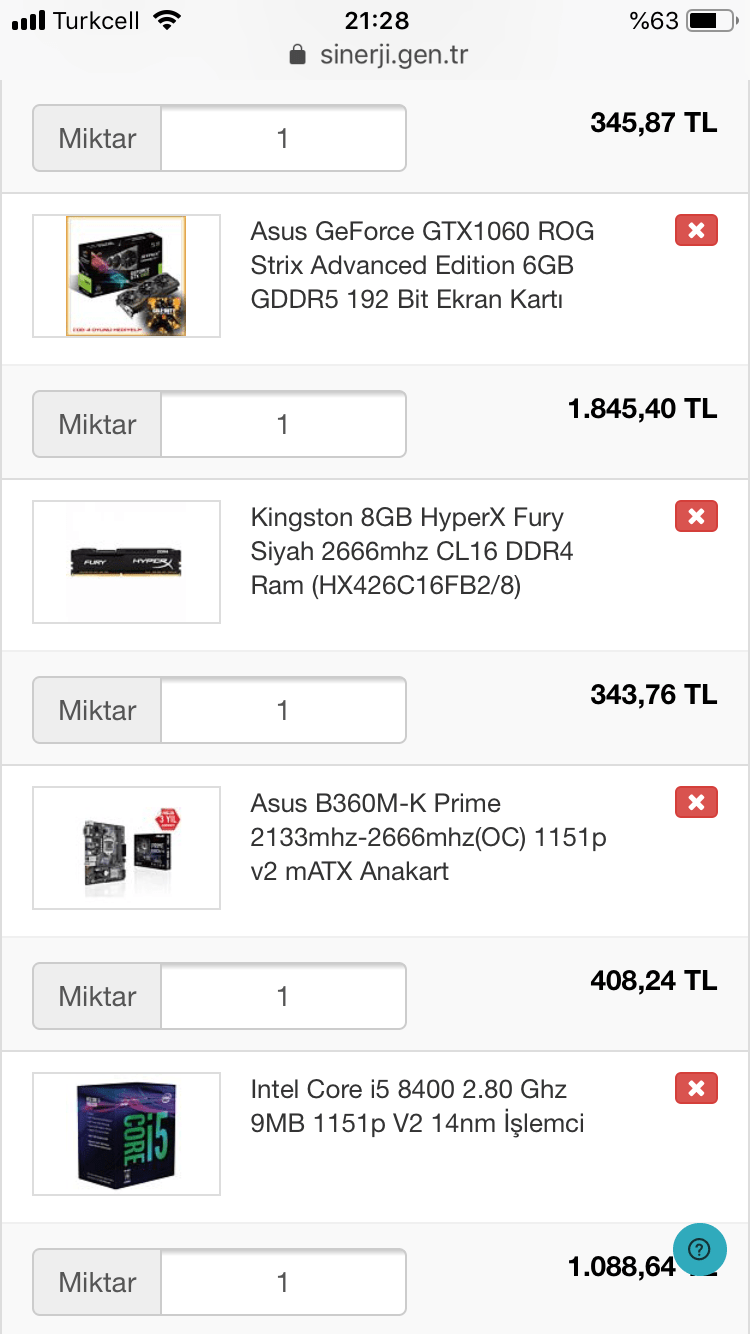Image resolution: width=750 pixels, height=1334 pixels.
Task: Open the Asus GeForce GTX1060 ROG Strix title
Action: [422, 266]
